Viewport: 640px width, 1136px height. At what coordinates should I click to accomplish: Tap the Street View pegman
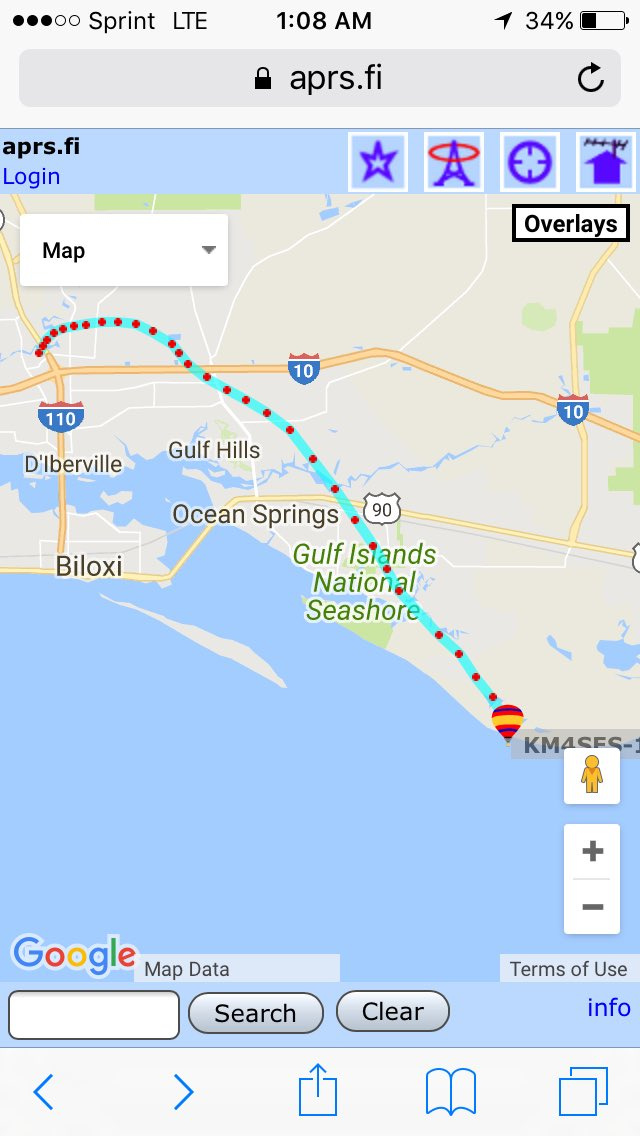pos(592,775)
